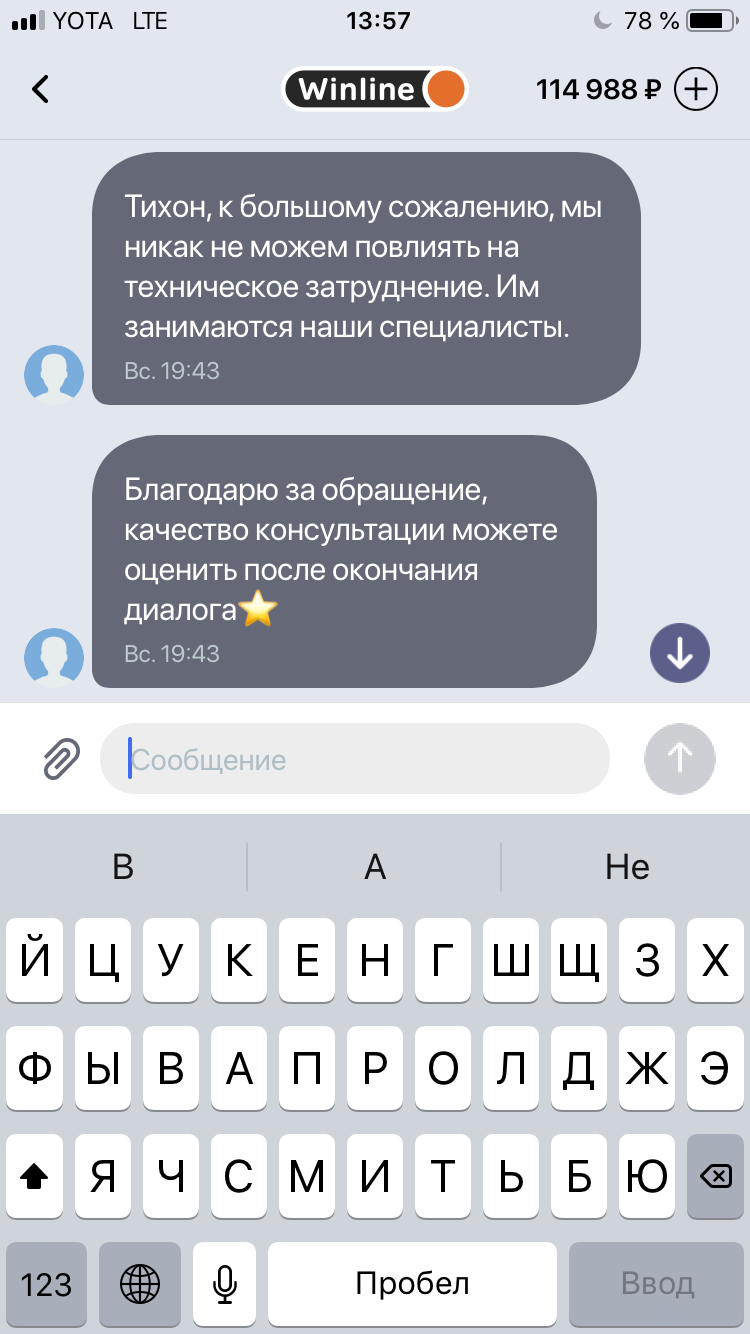
Task: Start dictation with the microphone key
Action: pyautogui.click(x=225, y=1283)
